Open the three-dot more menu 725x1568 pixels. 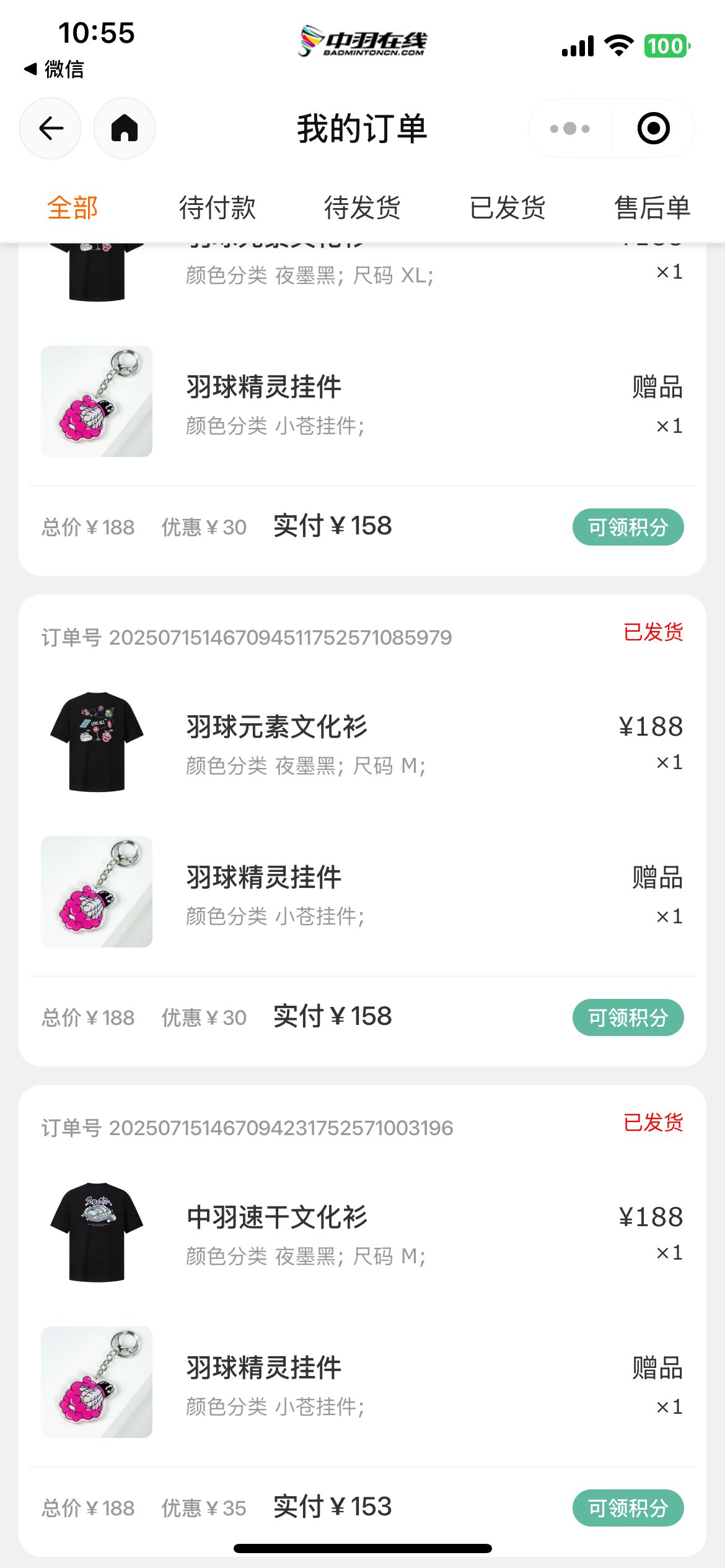click(569, 128)
